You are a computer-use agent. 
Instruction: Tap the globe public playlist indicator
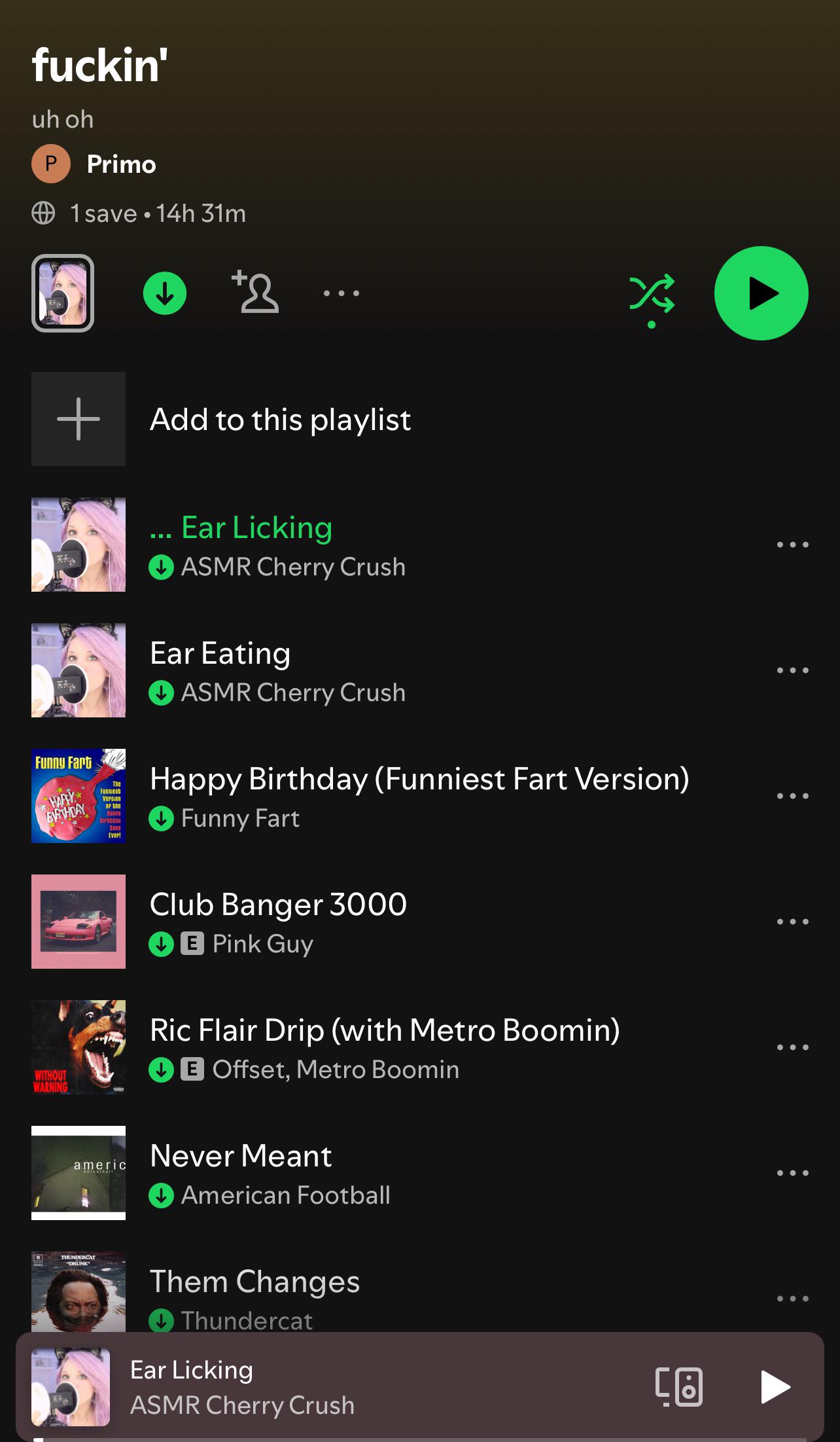coord(42,213)
